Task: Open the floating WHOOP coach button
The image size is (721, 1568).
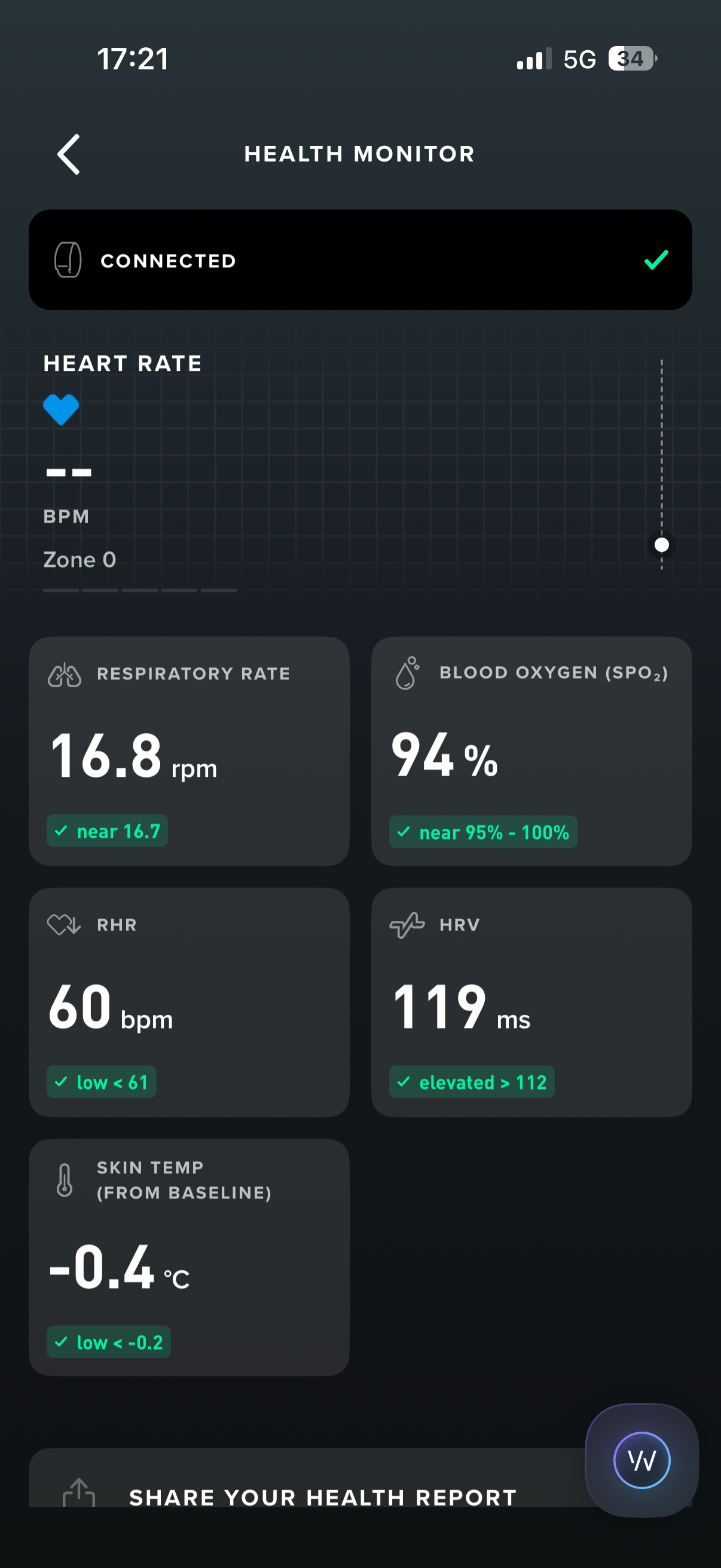Action: click(642, 1460)
